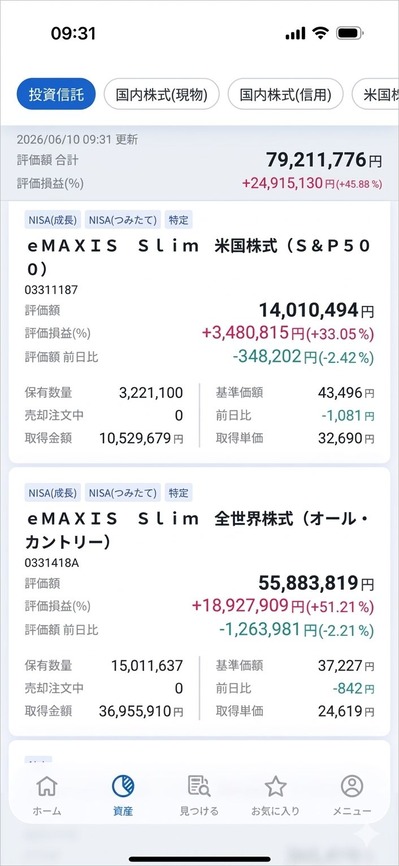This screenshot has width=399, height=866.
Task: Open the メニュー tab
Action: coord(352,795)
